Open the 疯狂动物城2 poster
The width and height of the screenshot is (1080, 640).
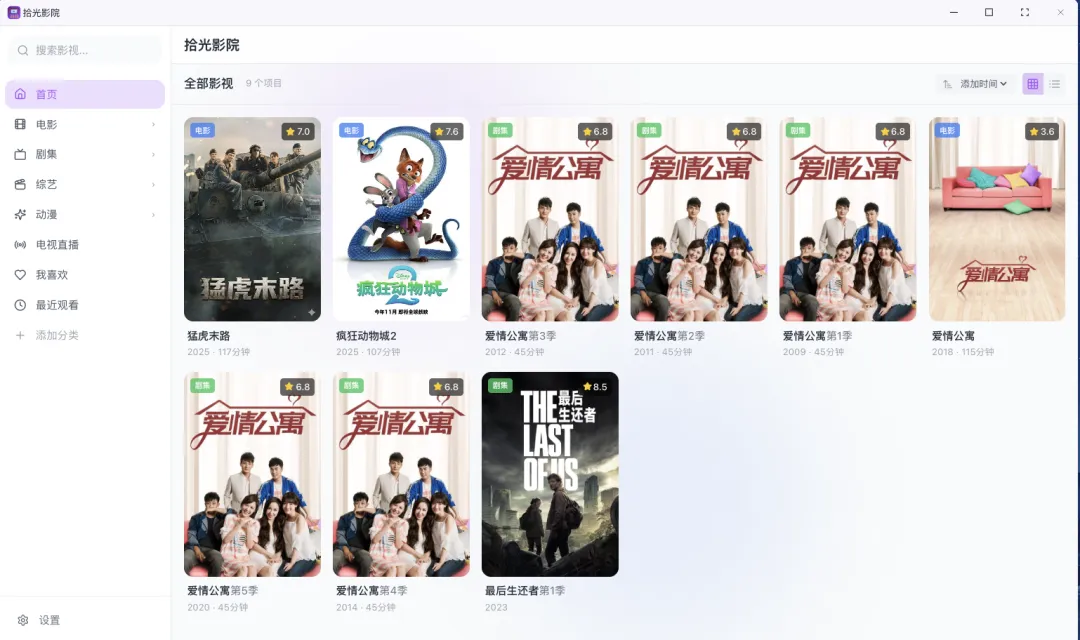401,219
